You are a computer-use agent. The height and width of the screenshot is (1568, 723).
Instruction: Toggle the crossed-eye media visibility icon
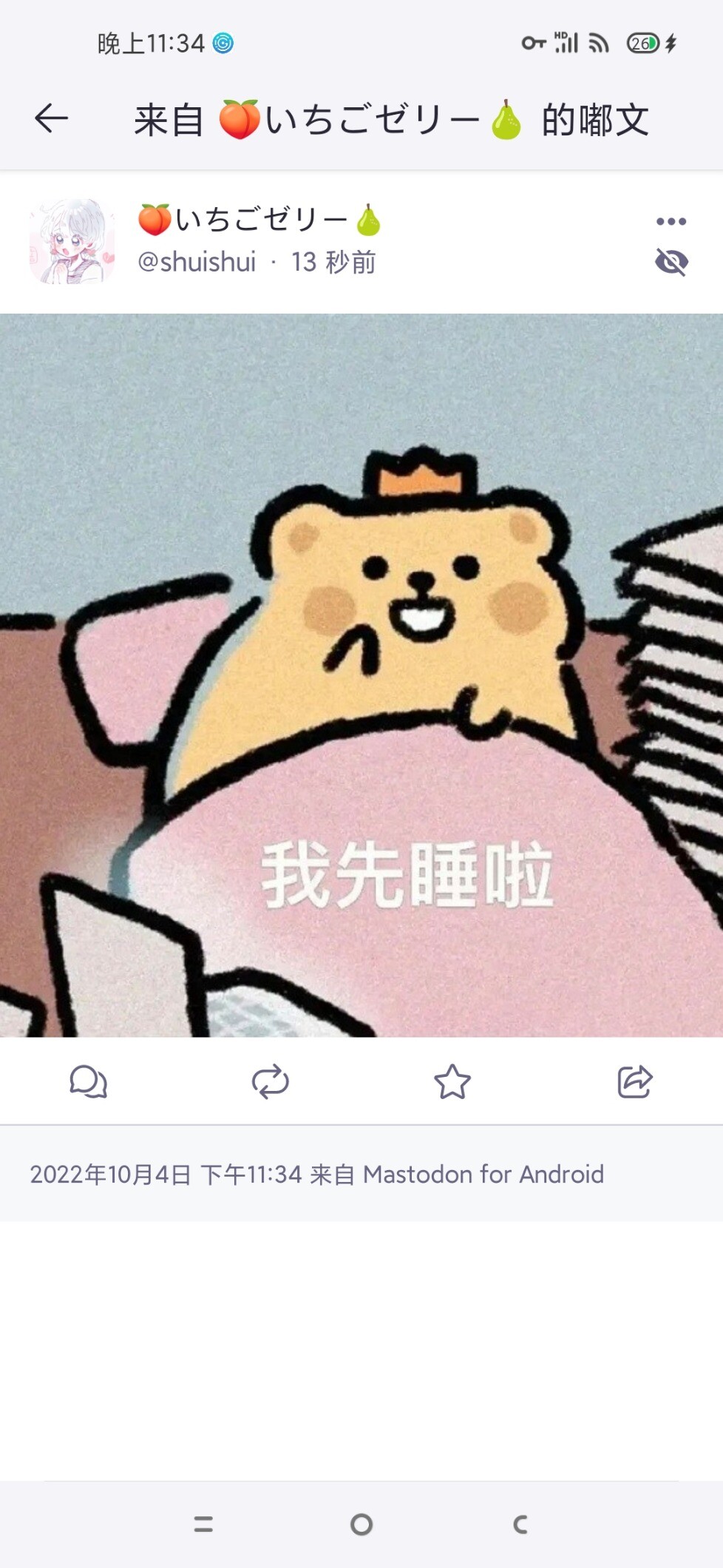coord(671,262)
